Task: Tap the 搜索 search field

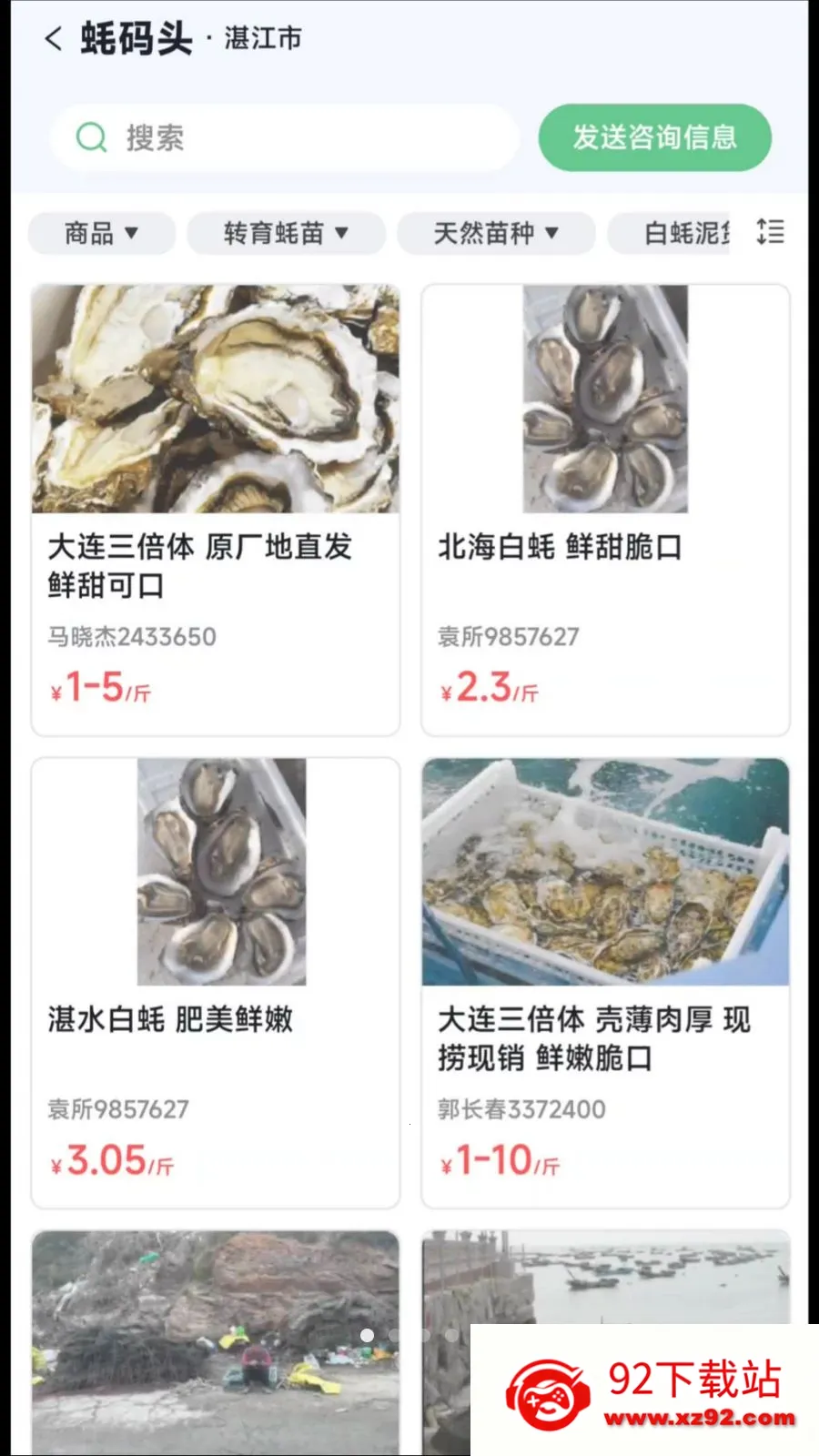Action: [284, 138]
